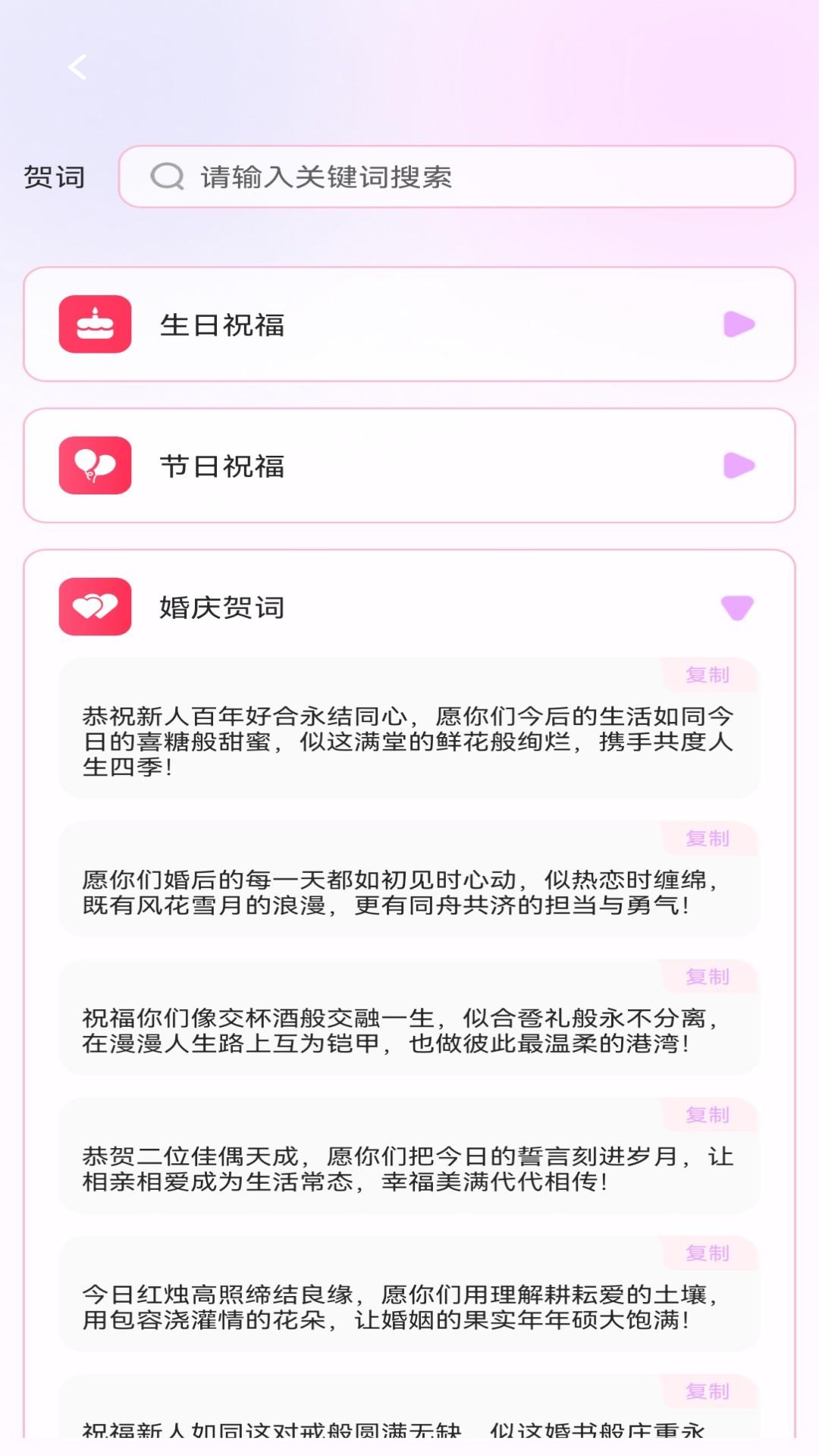Viewport: 819px width, 1456px height.
Task: Expand the 生日祝福 category
Action: (409, 324)
